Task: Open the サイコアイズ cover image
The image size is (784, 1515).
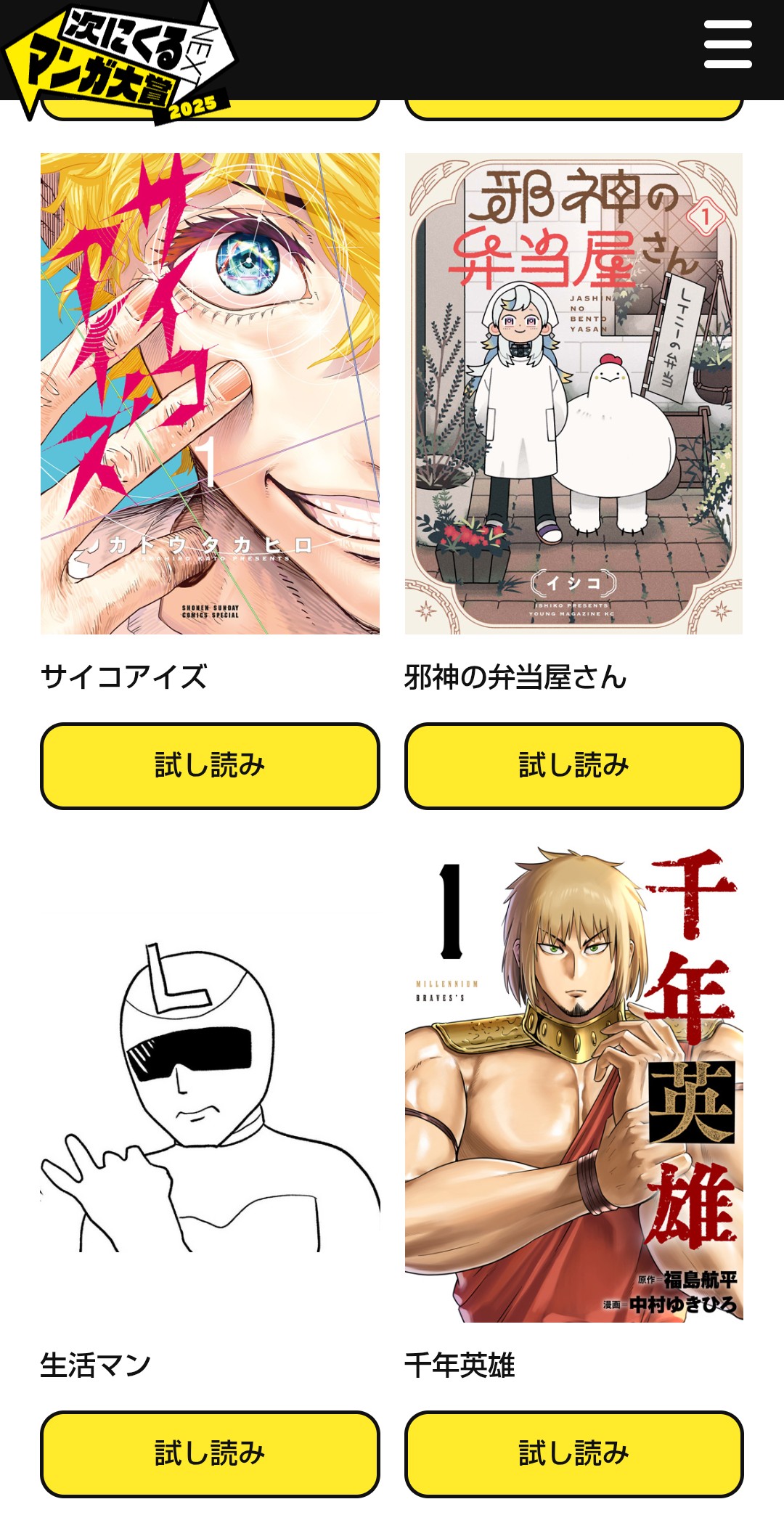Action: coord(210,393)
